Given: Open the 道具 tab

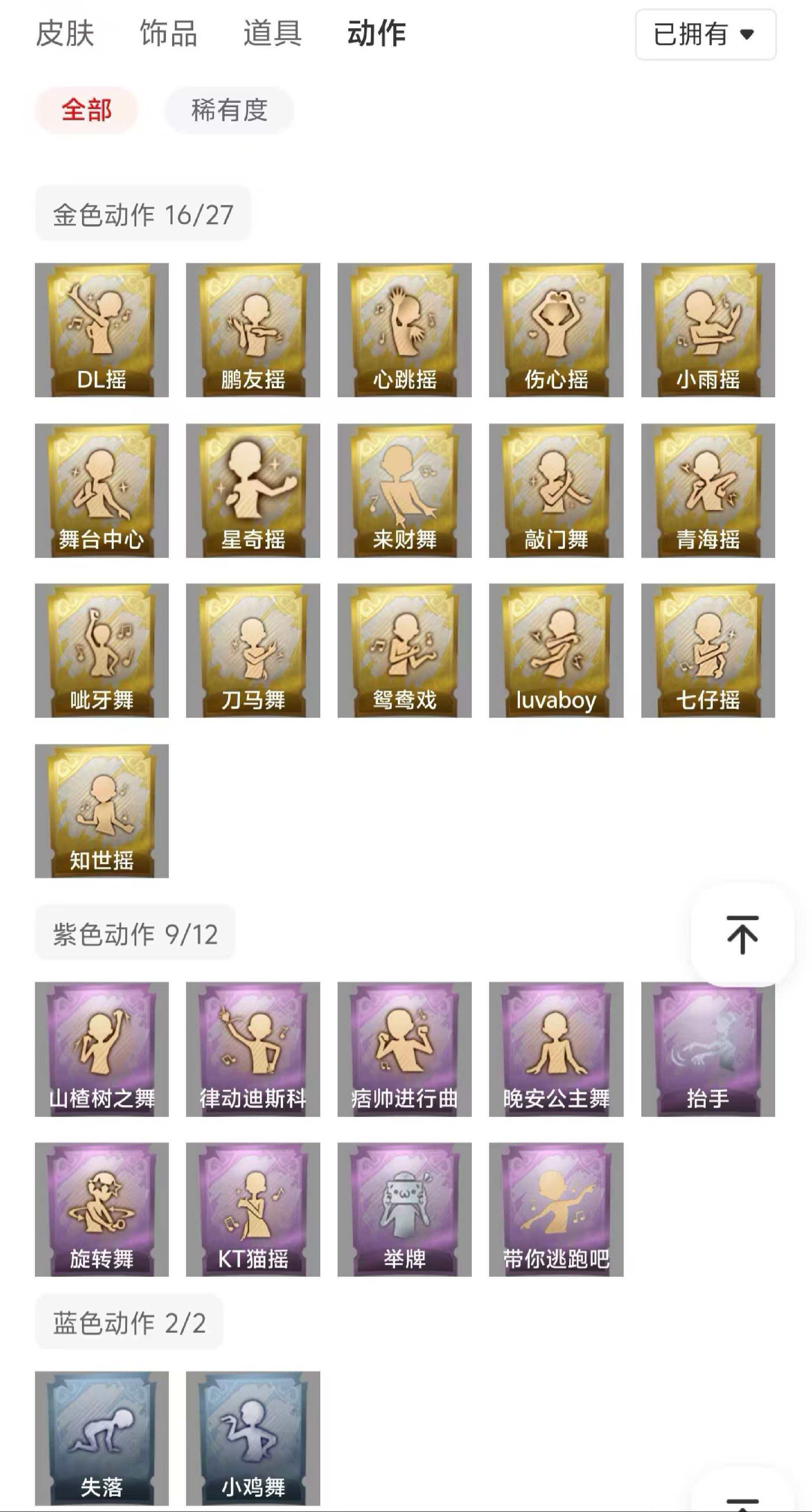Looking at the screenshot, I should pyautogui.click(x=272, y=33).
